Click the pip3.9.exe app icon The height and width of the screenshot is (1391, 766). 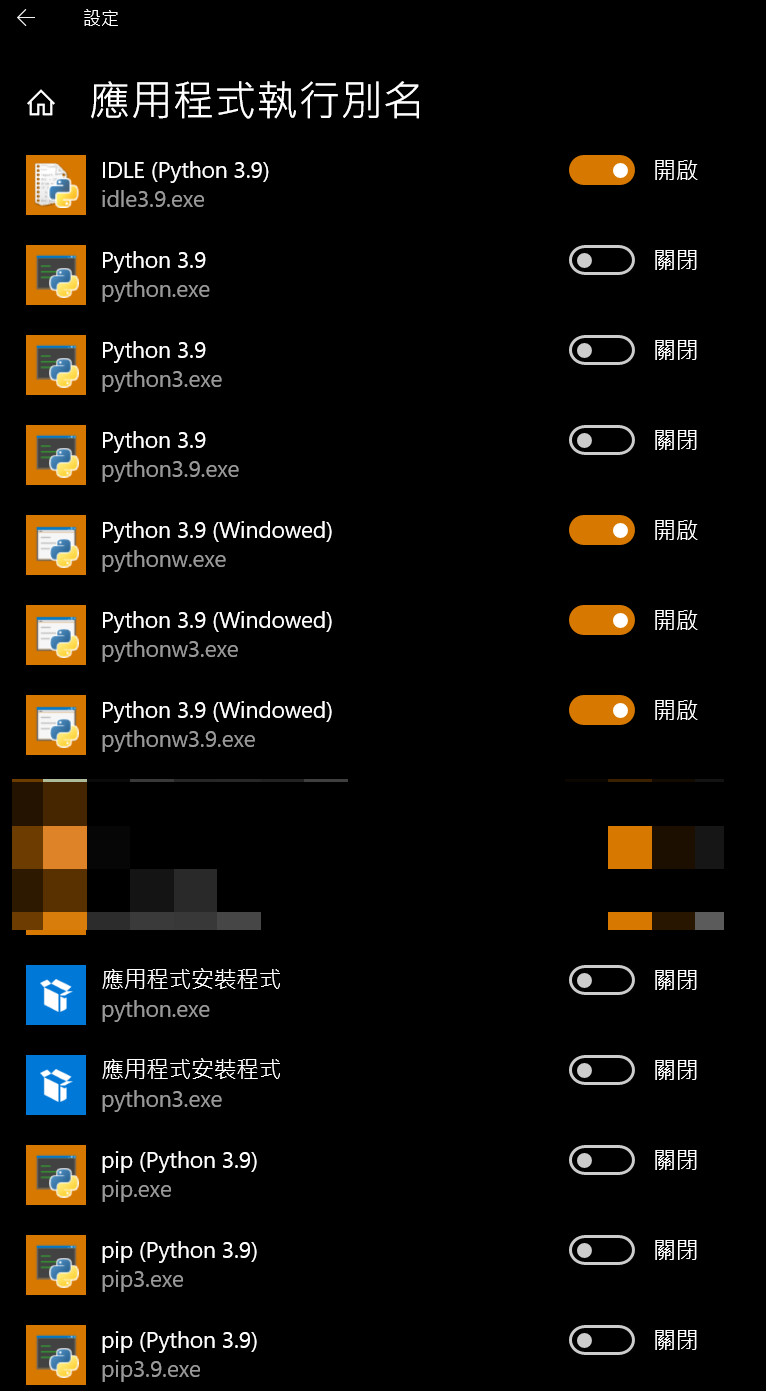(55, 1355)
